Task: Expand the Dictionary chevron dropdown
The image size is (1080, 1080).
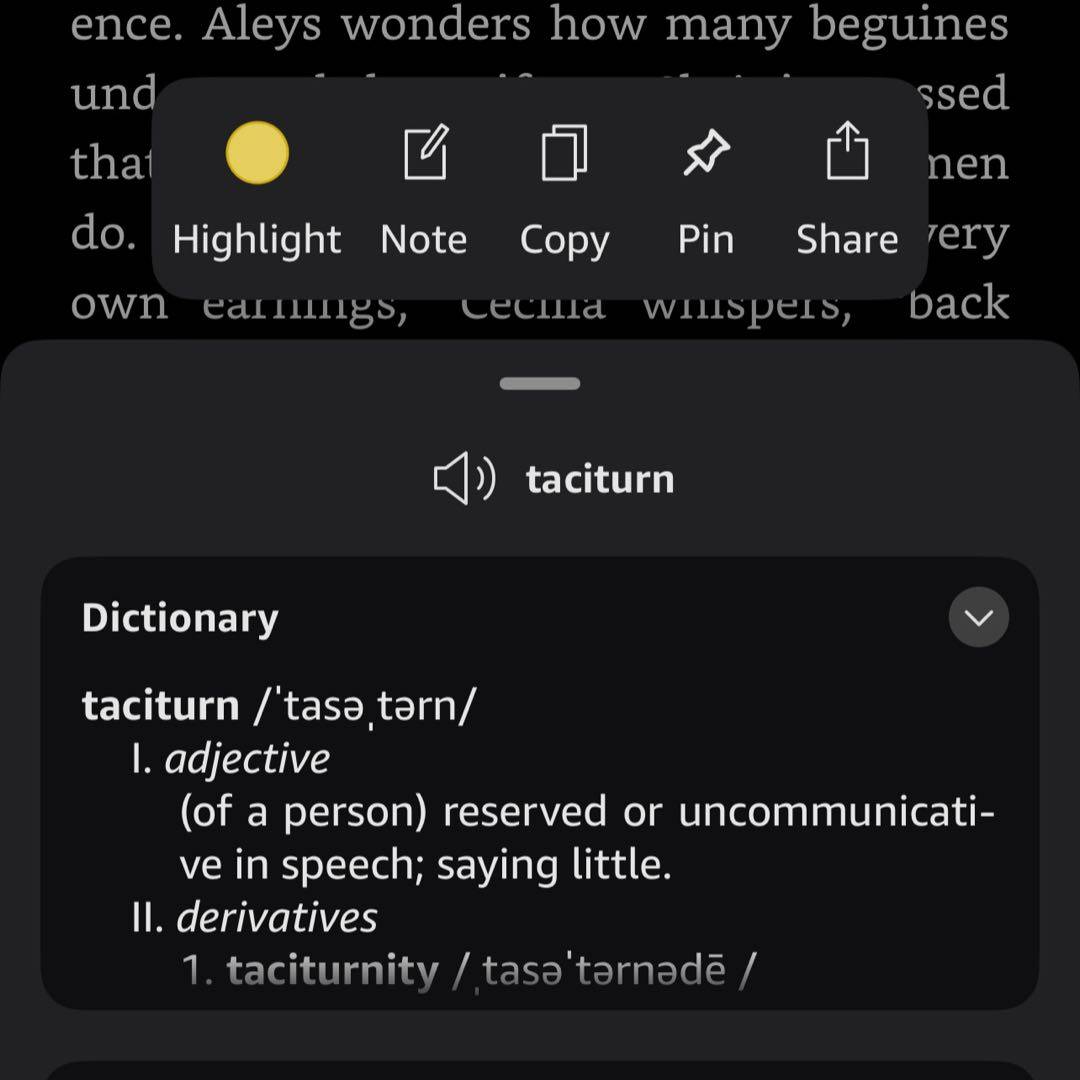Action: point(978,617)
